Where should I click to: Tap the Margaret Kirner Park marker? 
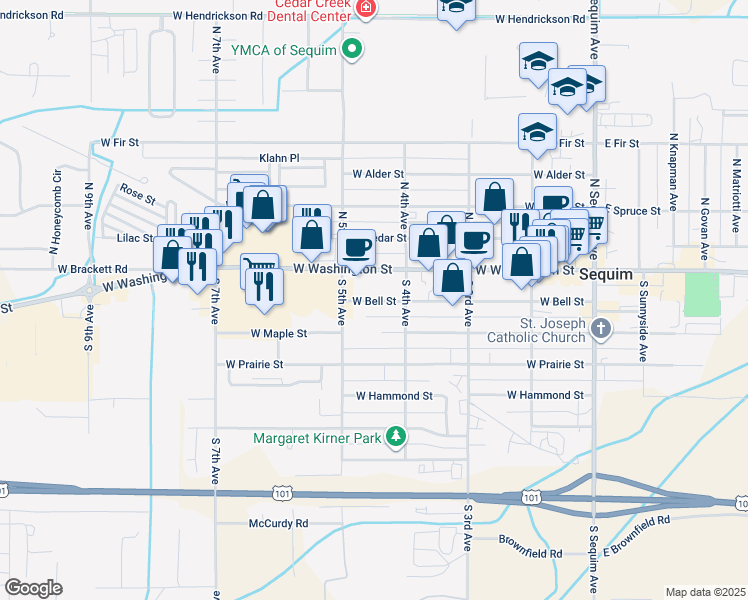397,437
